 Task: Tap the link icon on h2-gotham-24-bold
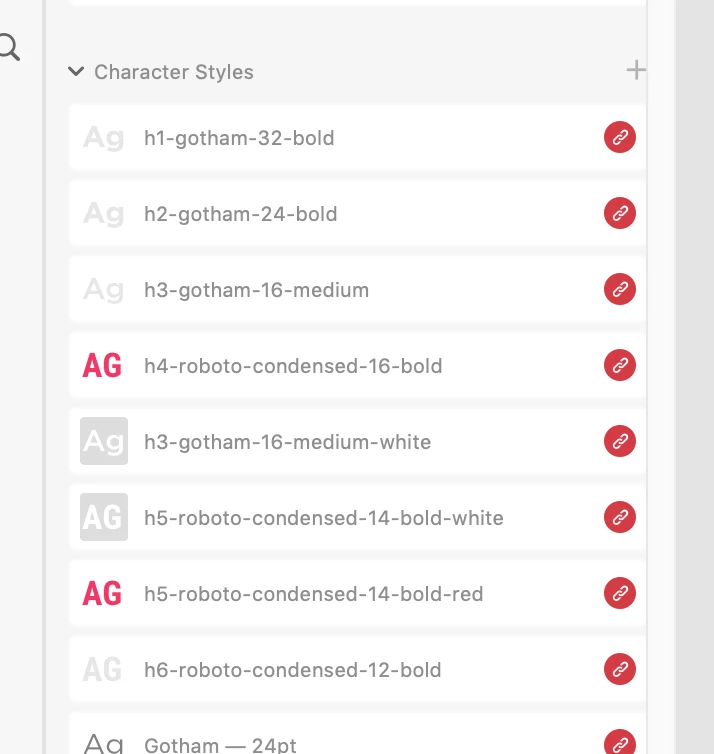pyautogui.click(x=620, y=214)
